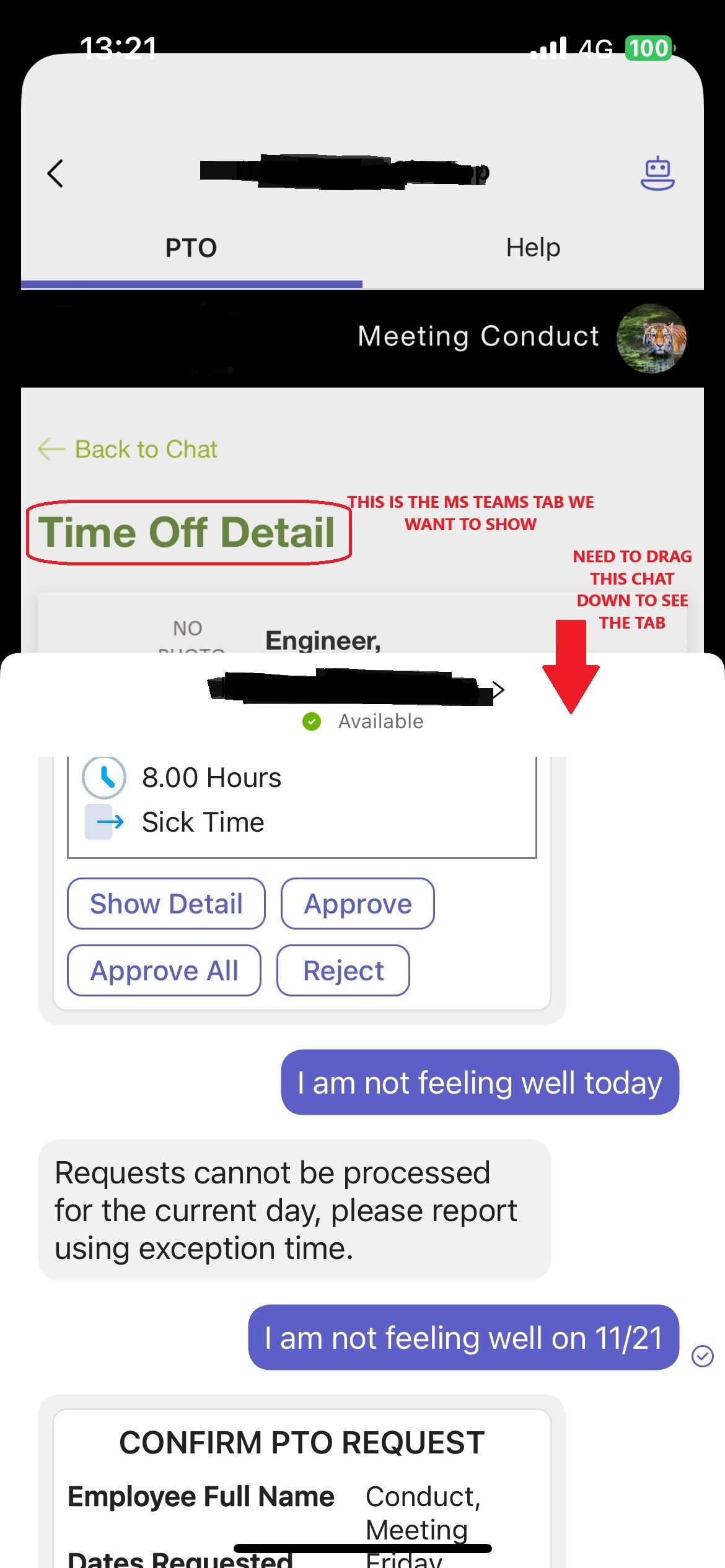
Task: Approve the sick time request
Action: point(357,904)
